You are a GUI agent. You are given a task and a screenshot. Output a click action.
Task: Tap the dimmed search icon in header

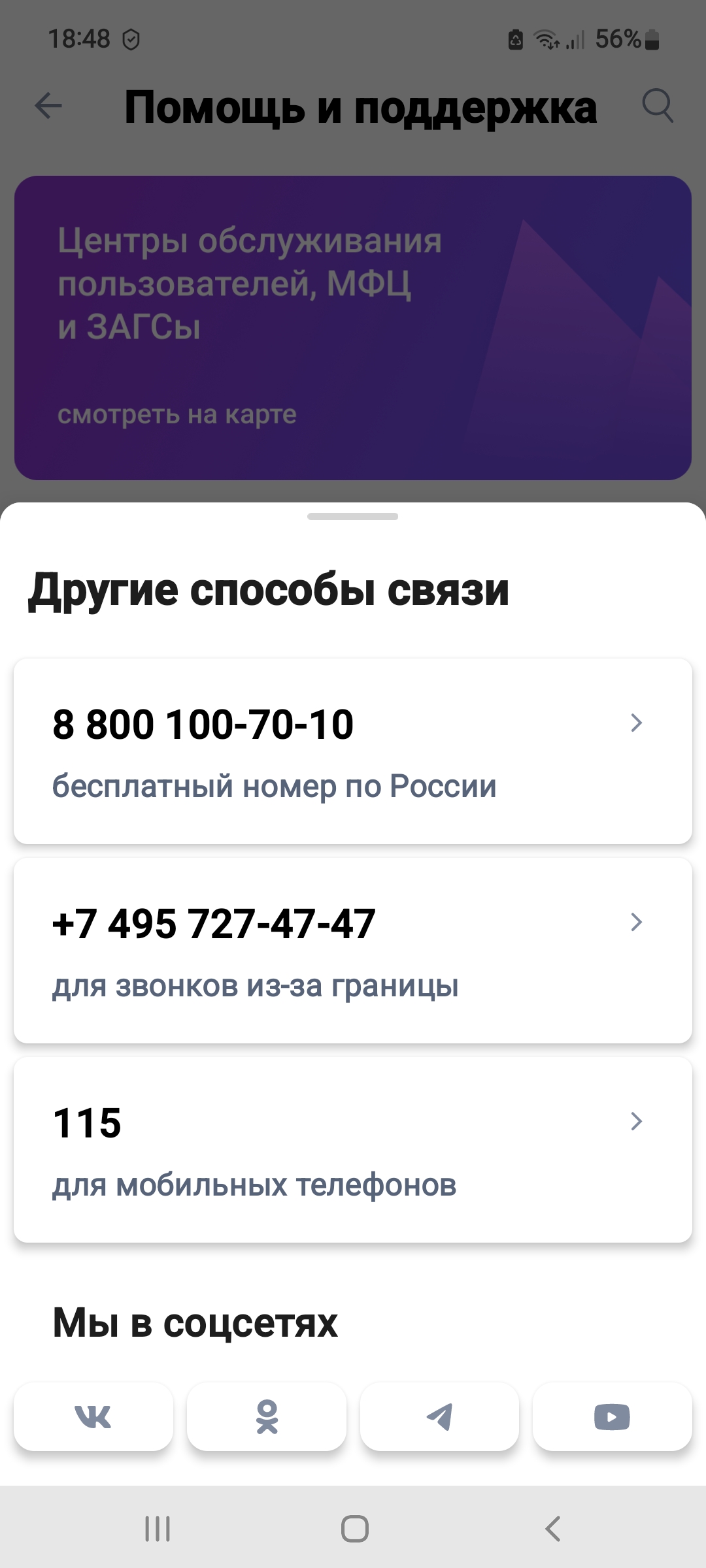tap(658, 106)
